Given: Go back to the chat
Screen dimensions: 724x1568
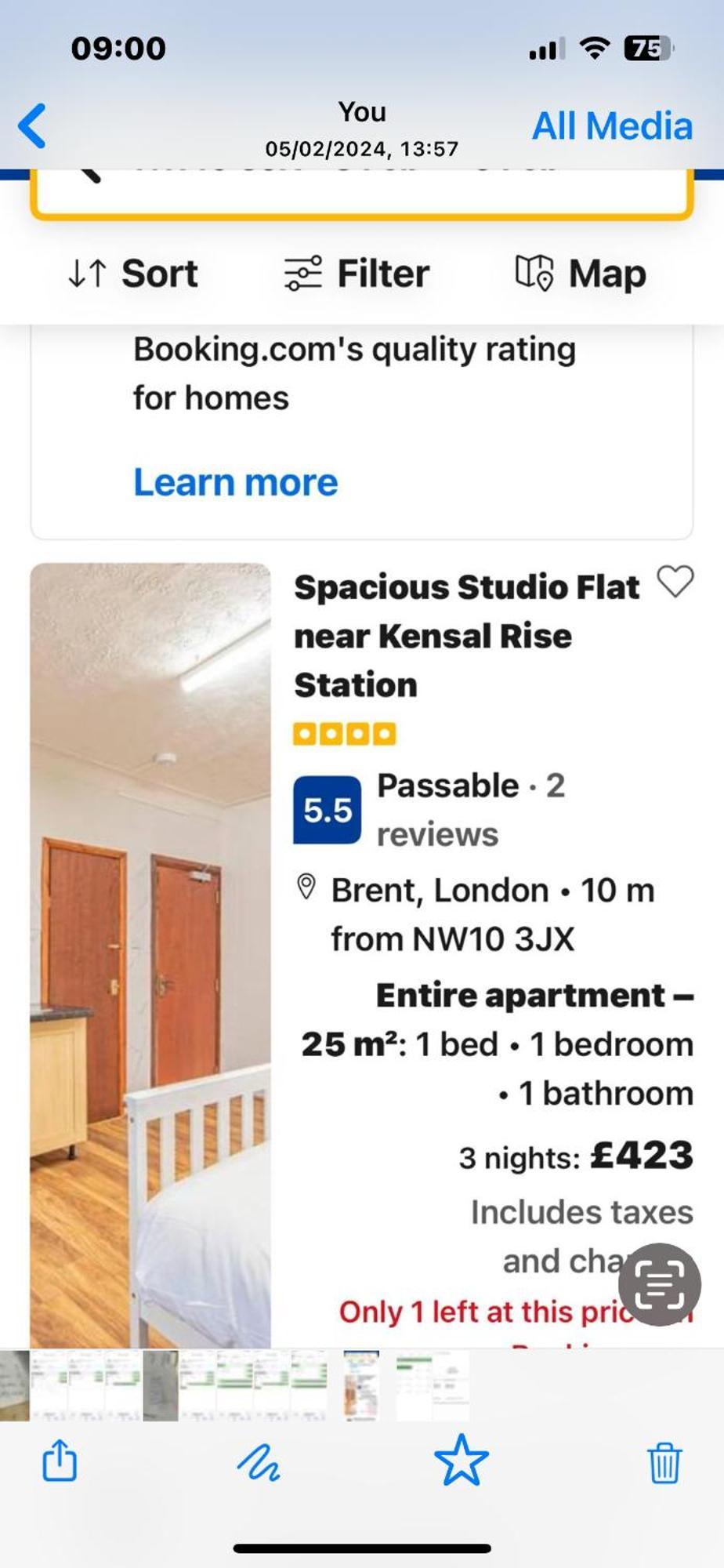Looking at the screenshot, I should [33, 125].
